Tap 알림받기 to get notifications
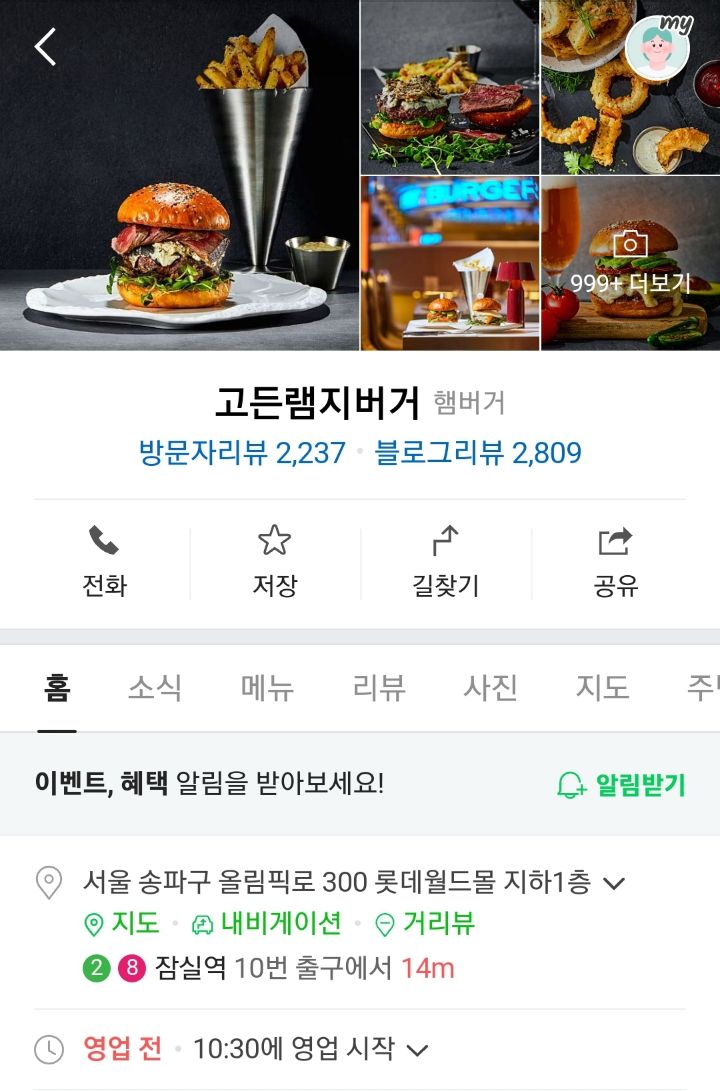 tap(621, 785)
